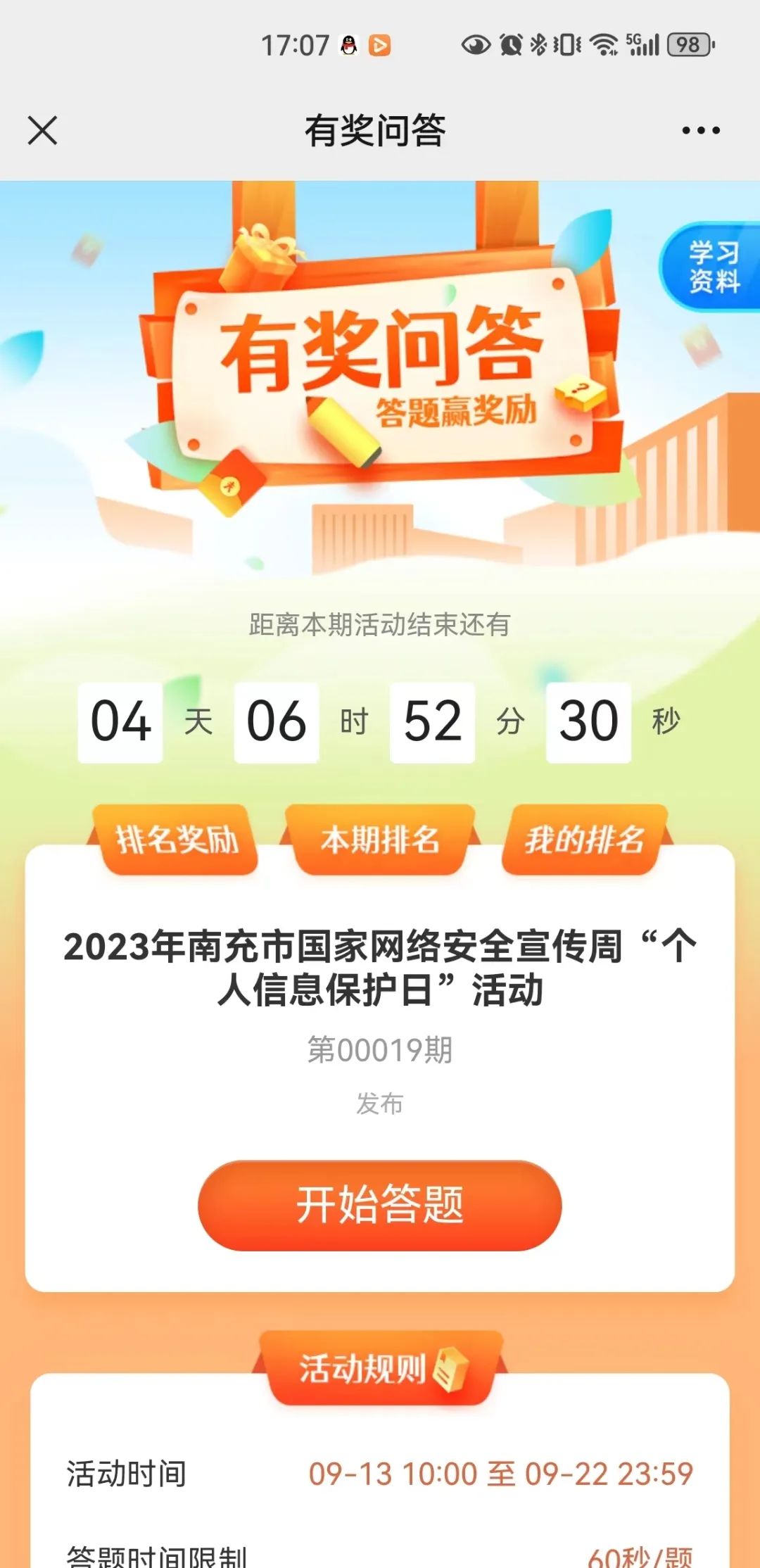Check the 本期排名 current ranking
The width and height of the screenshot is (760, 1568).
coord(380,840)
